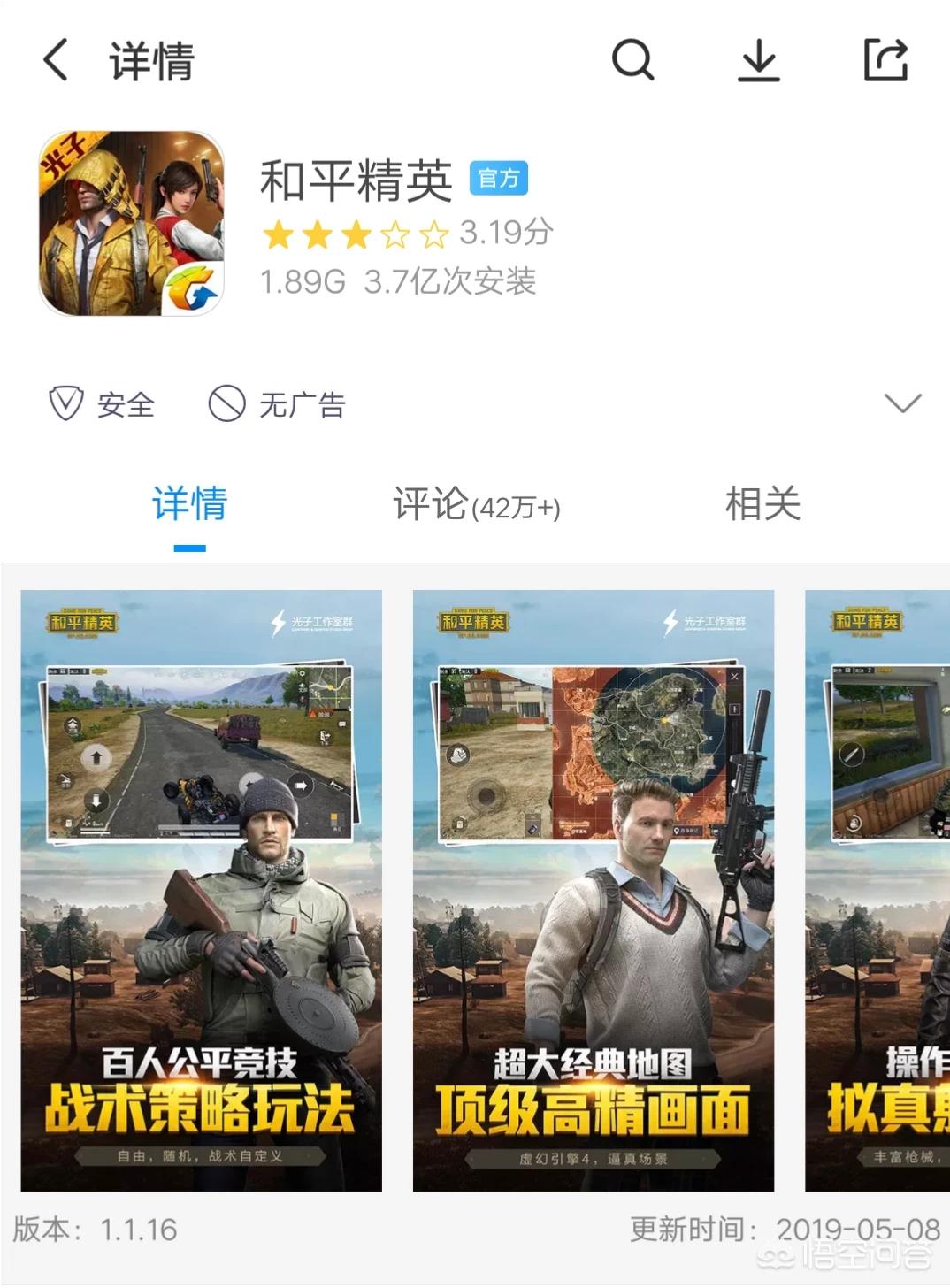Expand the safety and ads info chevron
The width and height of the screenshot is (950, 1288).
902,404
